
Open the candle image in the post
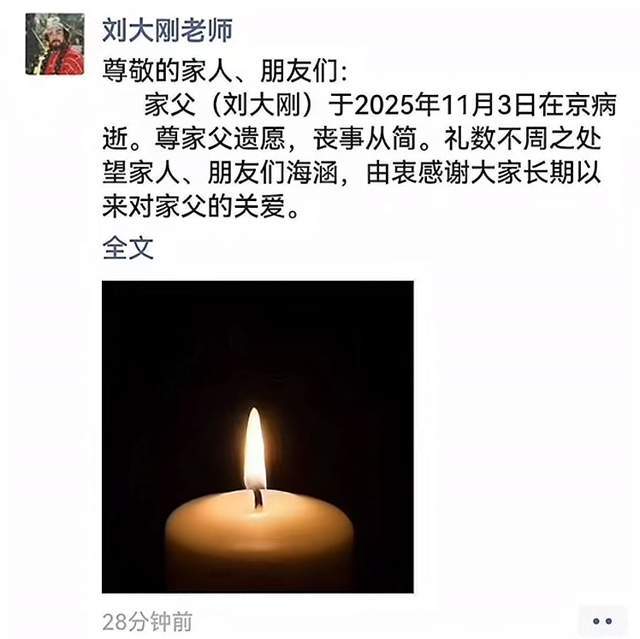point(257,436)
